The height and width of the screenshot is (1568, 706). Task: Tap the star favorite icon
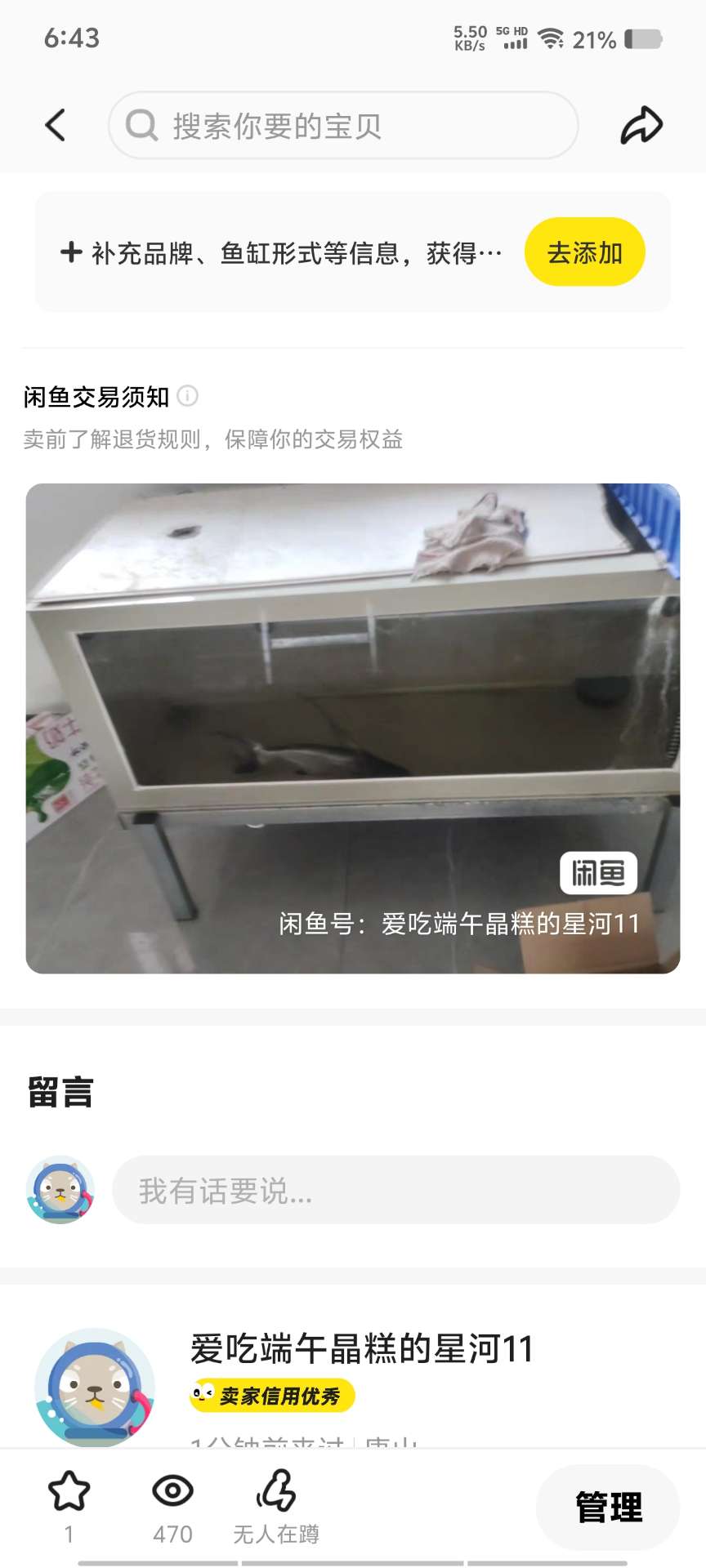click(69, 1492)
